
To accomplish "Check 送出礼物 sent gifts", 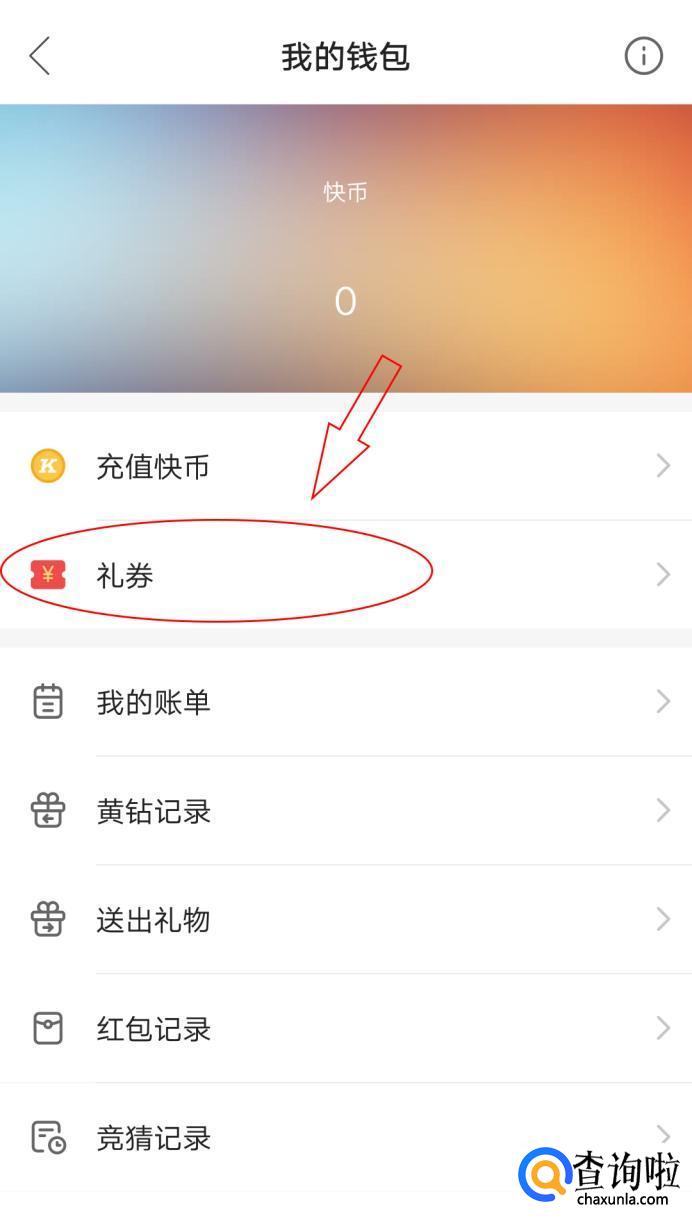I will [345, 919].
